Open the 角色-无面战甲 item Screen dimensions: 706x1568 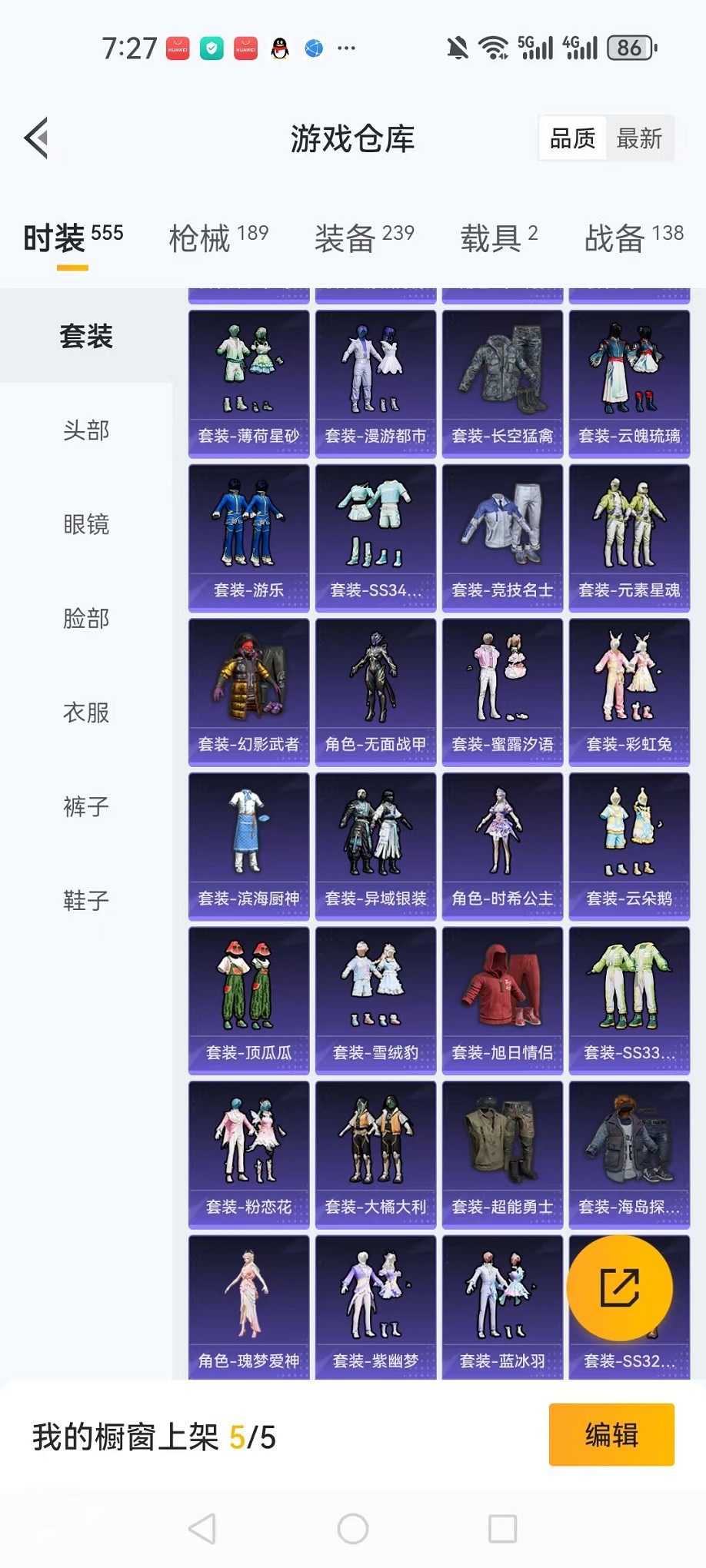point(375,692)
